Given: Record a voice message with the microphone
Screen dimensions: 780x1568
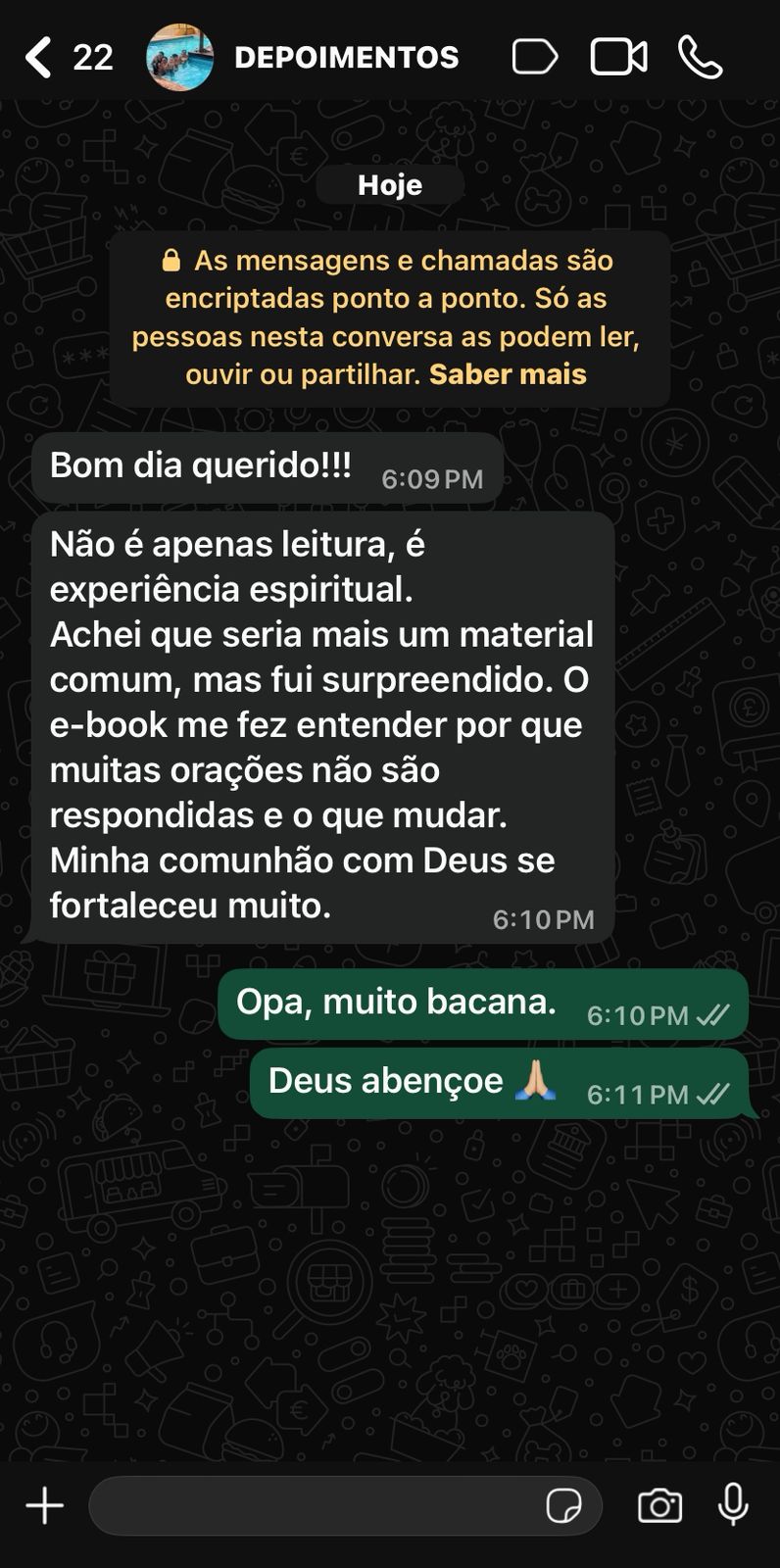Looking at the screenshot, I should coord(733,1503).
